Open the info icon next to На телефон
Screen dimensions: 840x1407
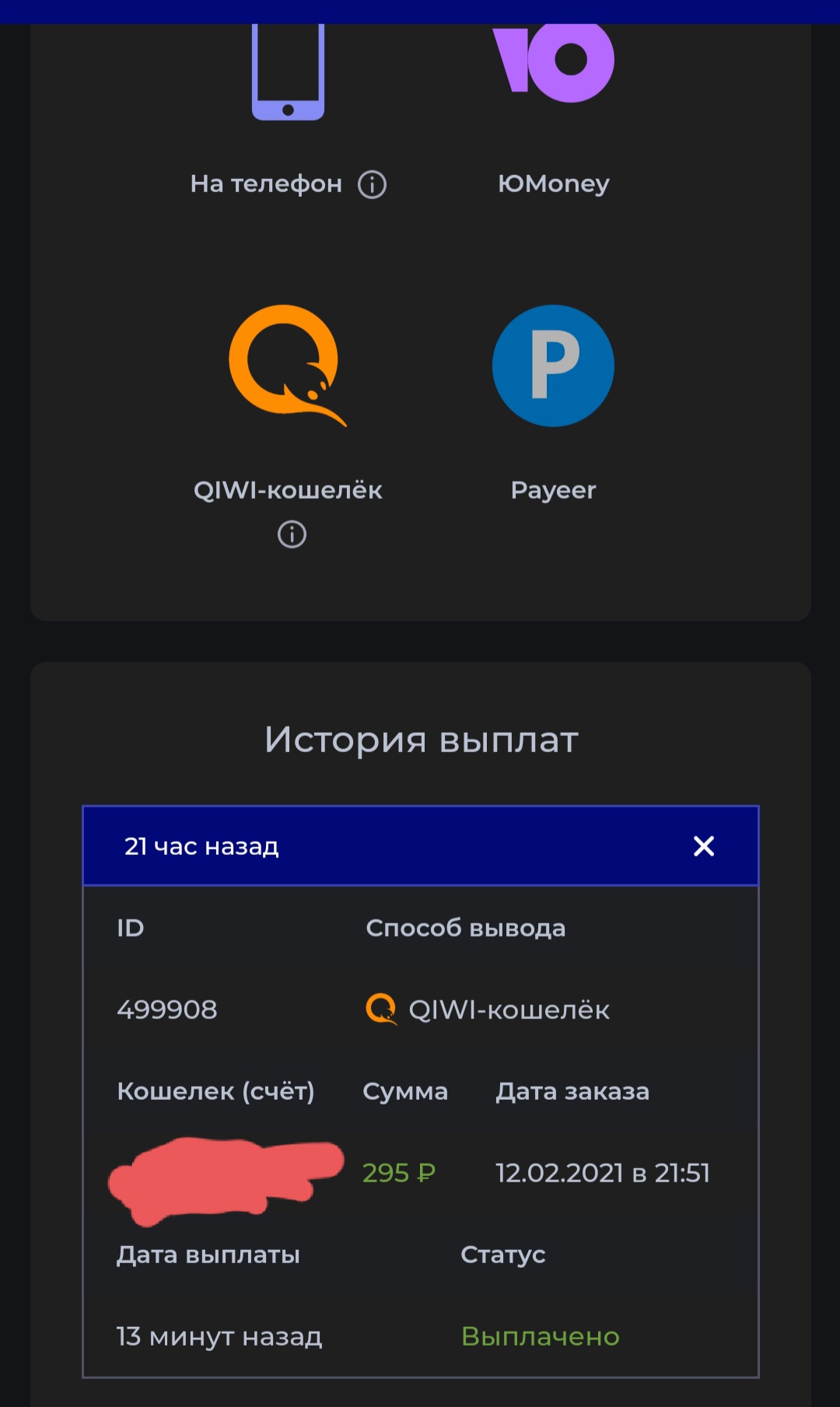[x=372, y=184]
